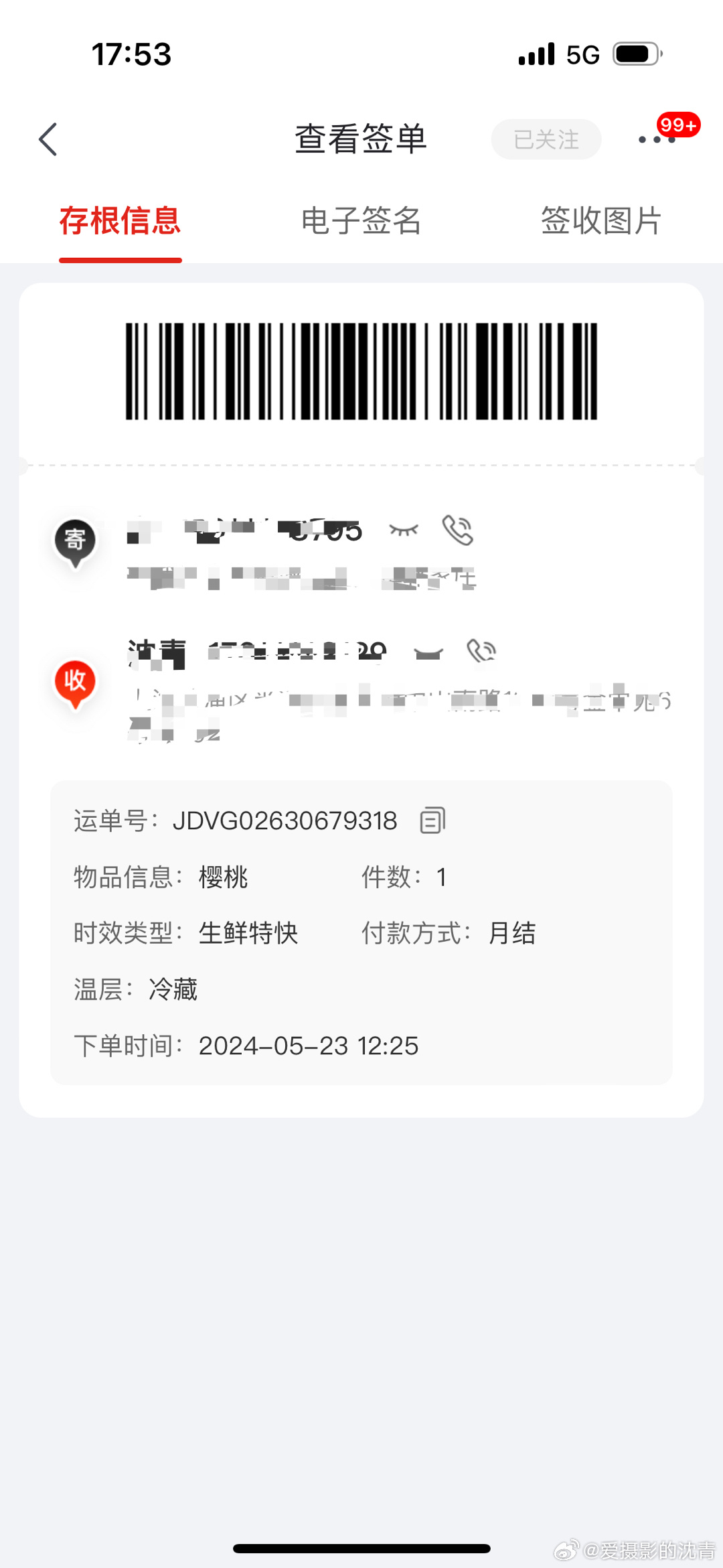Tap the 生鲜特快 service type label
Screen dimensions: 723x1568
pos(249,932)
